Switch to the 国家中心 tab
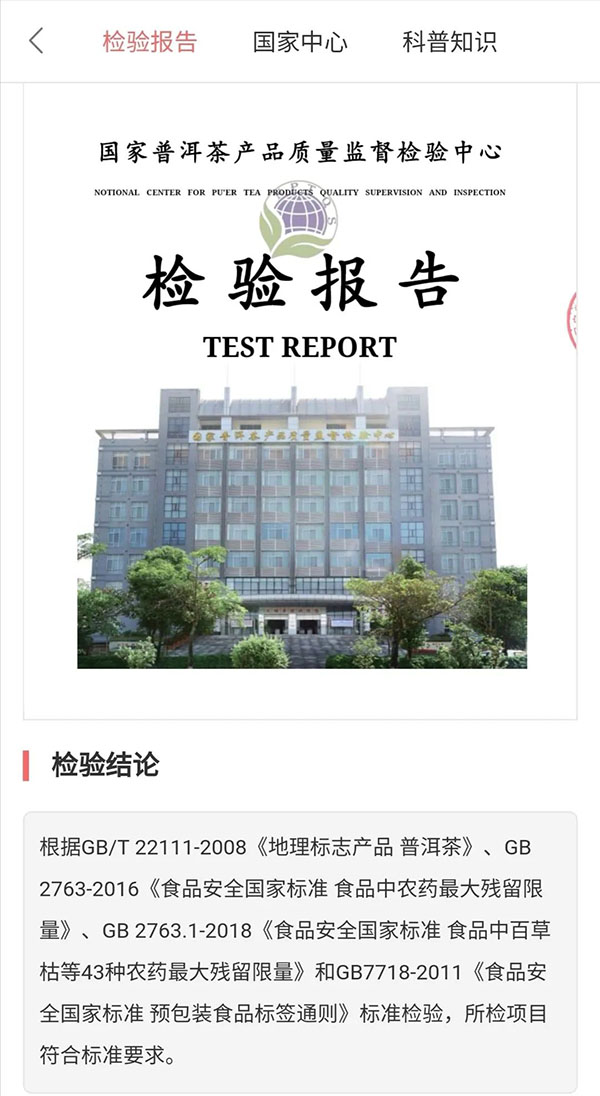 point(300,42)
